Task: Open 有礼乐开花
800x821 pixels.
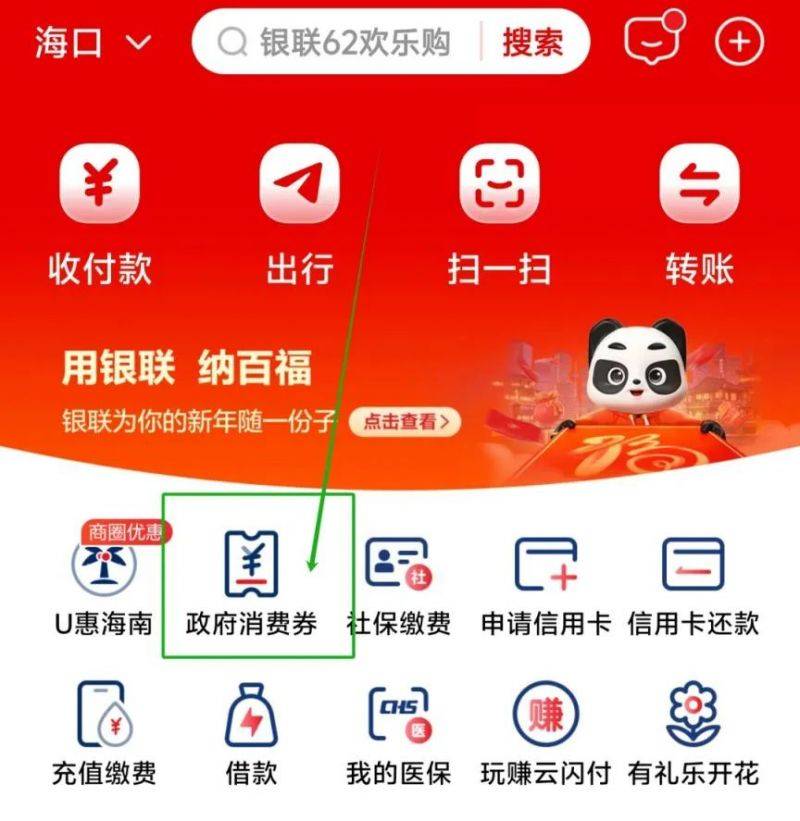Action: [693, 732]
